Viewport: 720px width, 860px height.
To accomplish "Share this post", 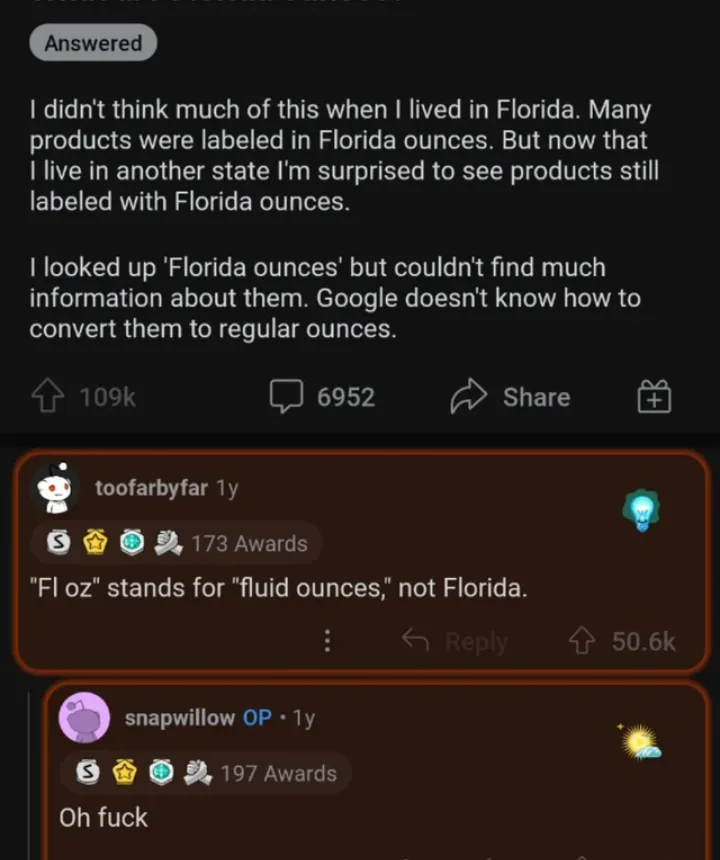I will tap(510, 398).
